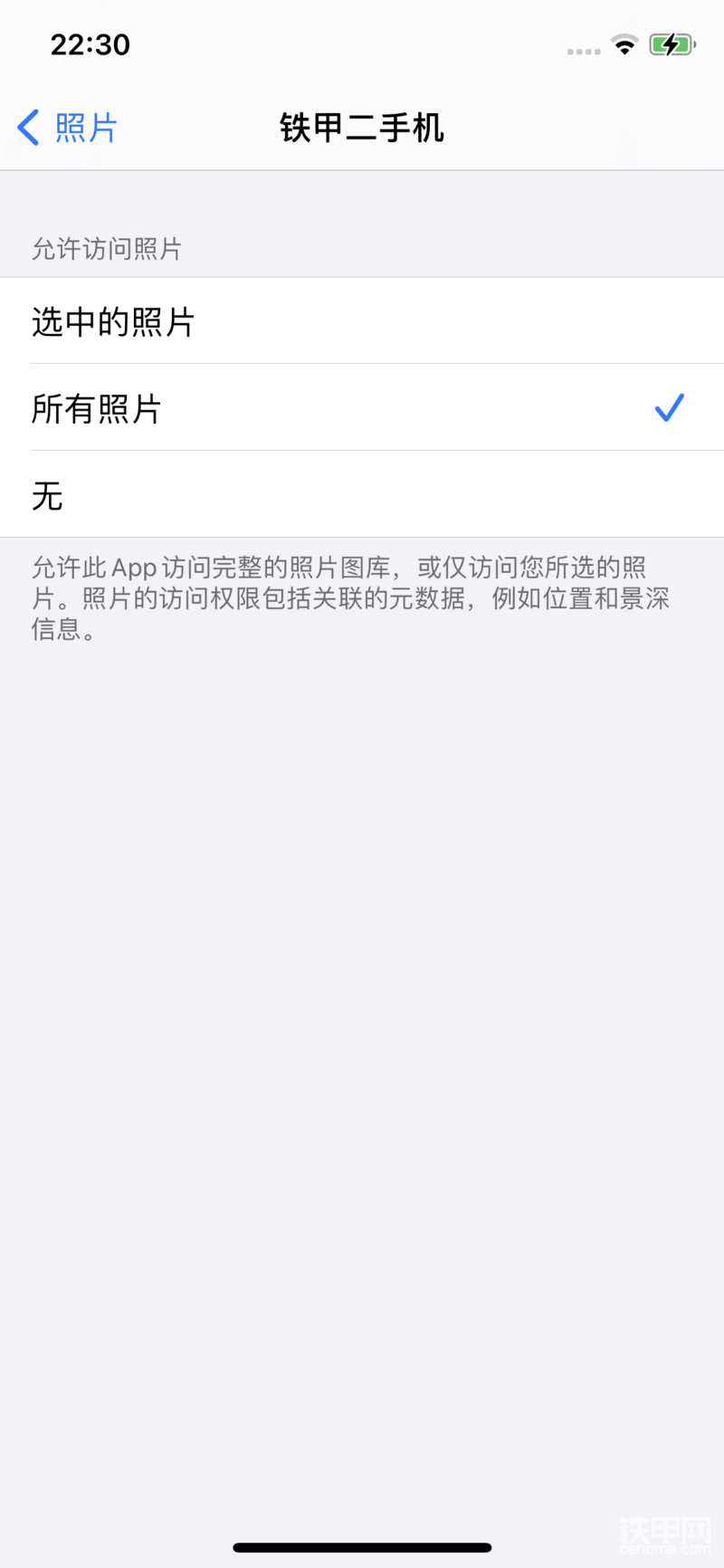Select 选中的照片 access option
The width and height of the screenshot is (724, 1568).
point(362,321)
